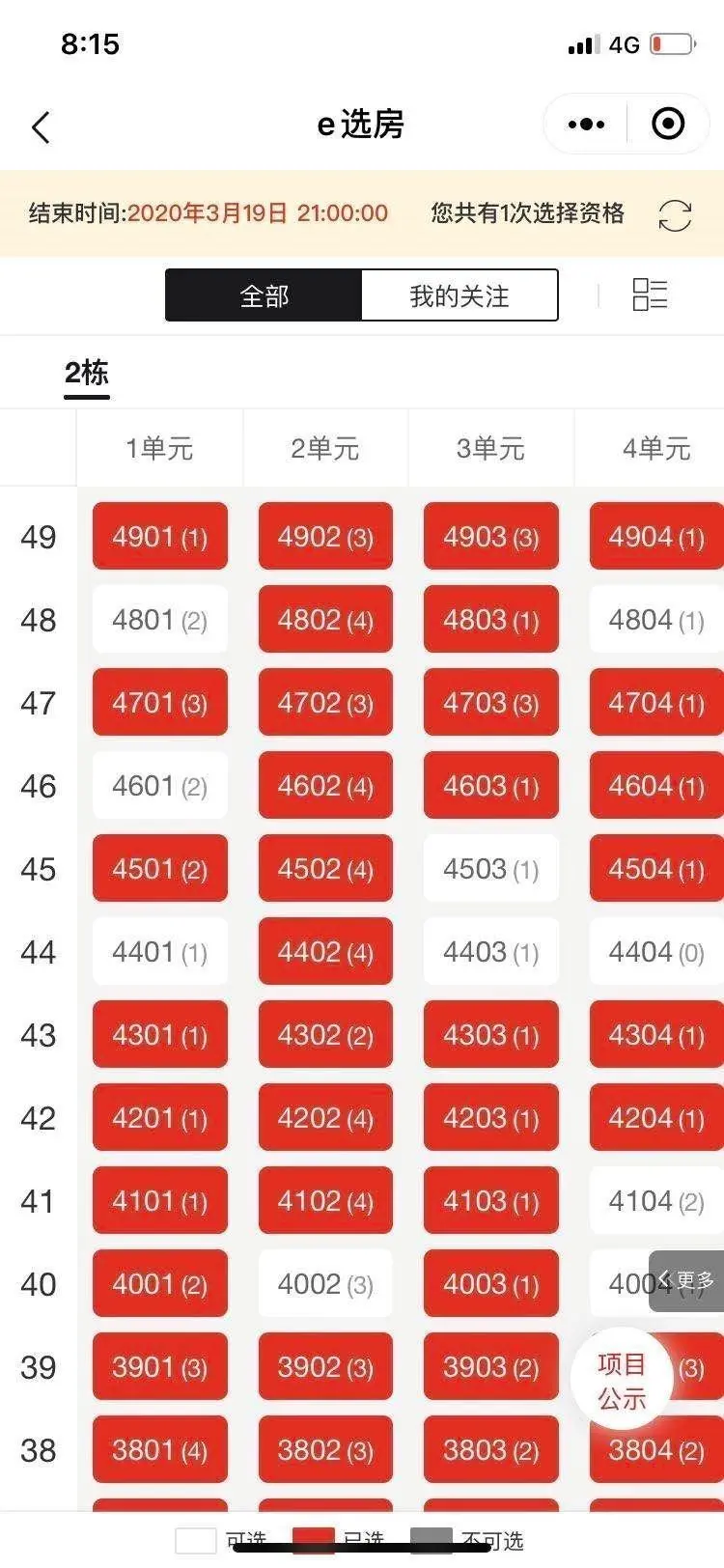The width and height of the screenshot is (724, 1568).
Task: Choose available room 4601
Action: tap(160, 786)
